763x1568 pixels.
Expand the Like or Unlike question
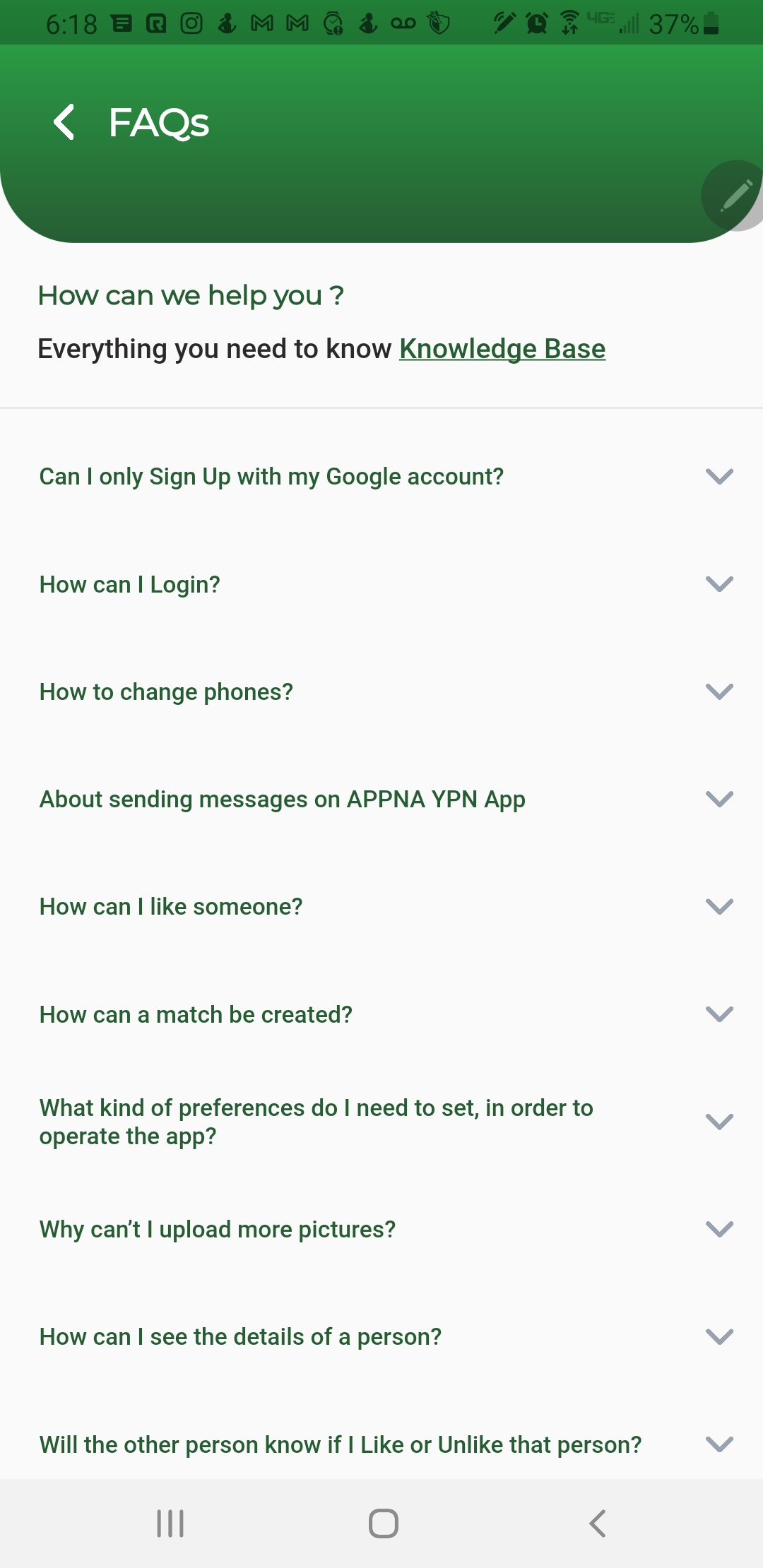719,1444
